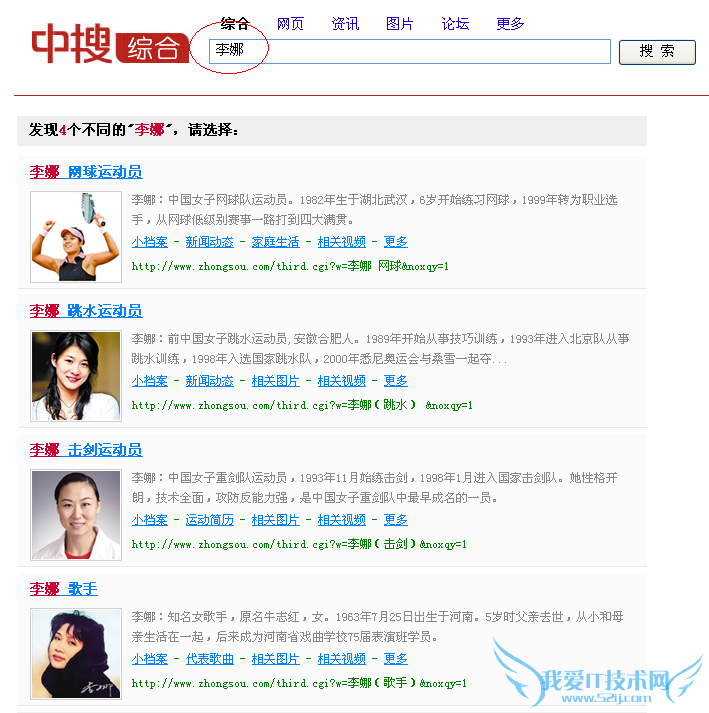Open the 李娜 跳水运动员 result
This screenshot has width=709, height=713.
[x=86, y=311]
